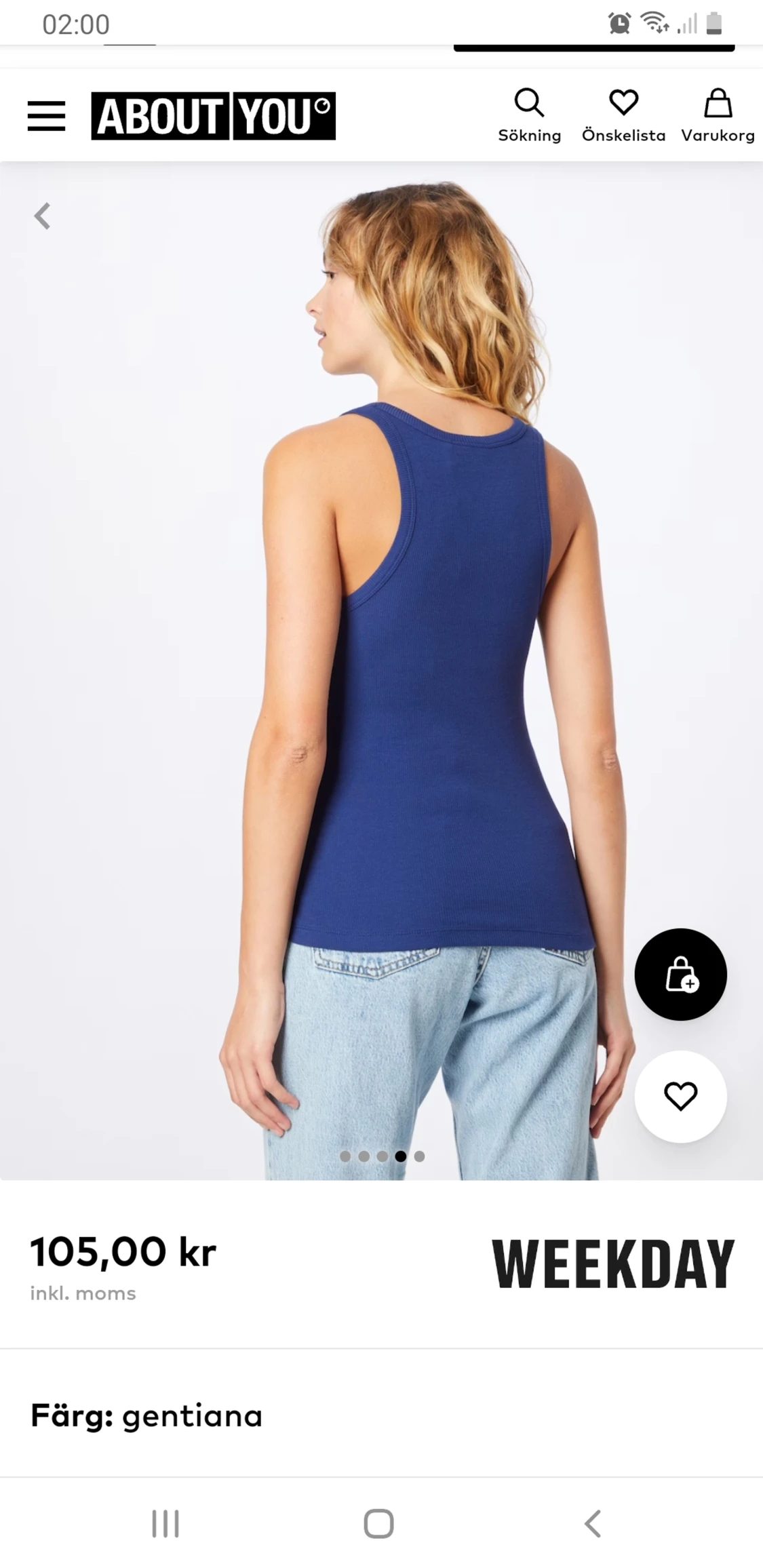Open the Önskelista wishlist
Image resolution: width=763 pixels, height=1568 pixels.
click(623, 115)
